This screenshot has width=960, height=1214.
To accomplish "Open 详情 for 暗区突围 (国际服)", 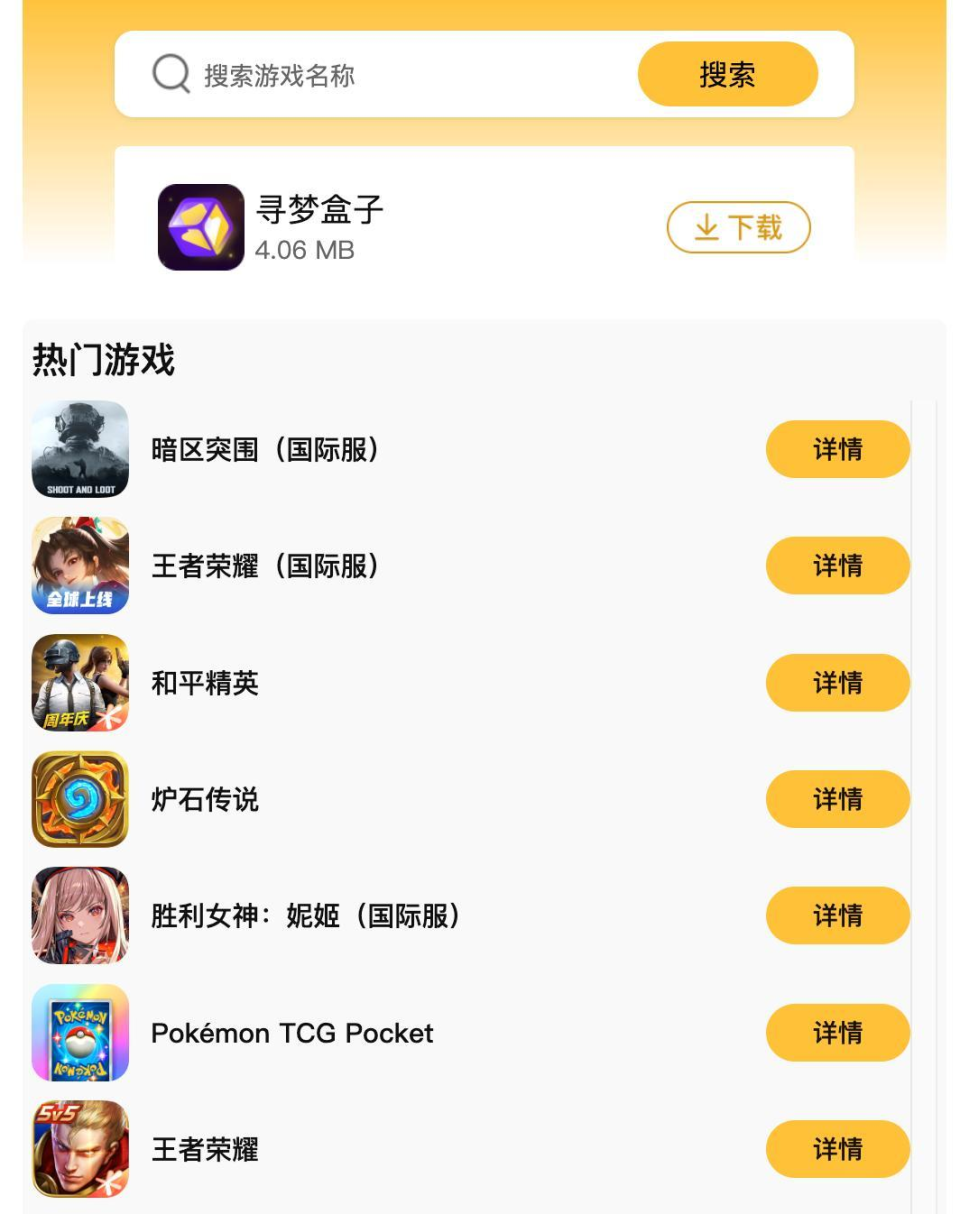I will point(837,449).
